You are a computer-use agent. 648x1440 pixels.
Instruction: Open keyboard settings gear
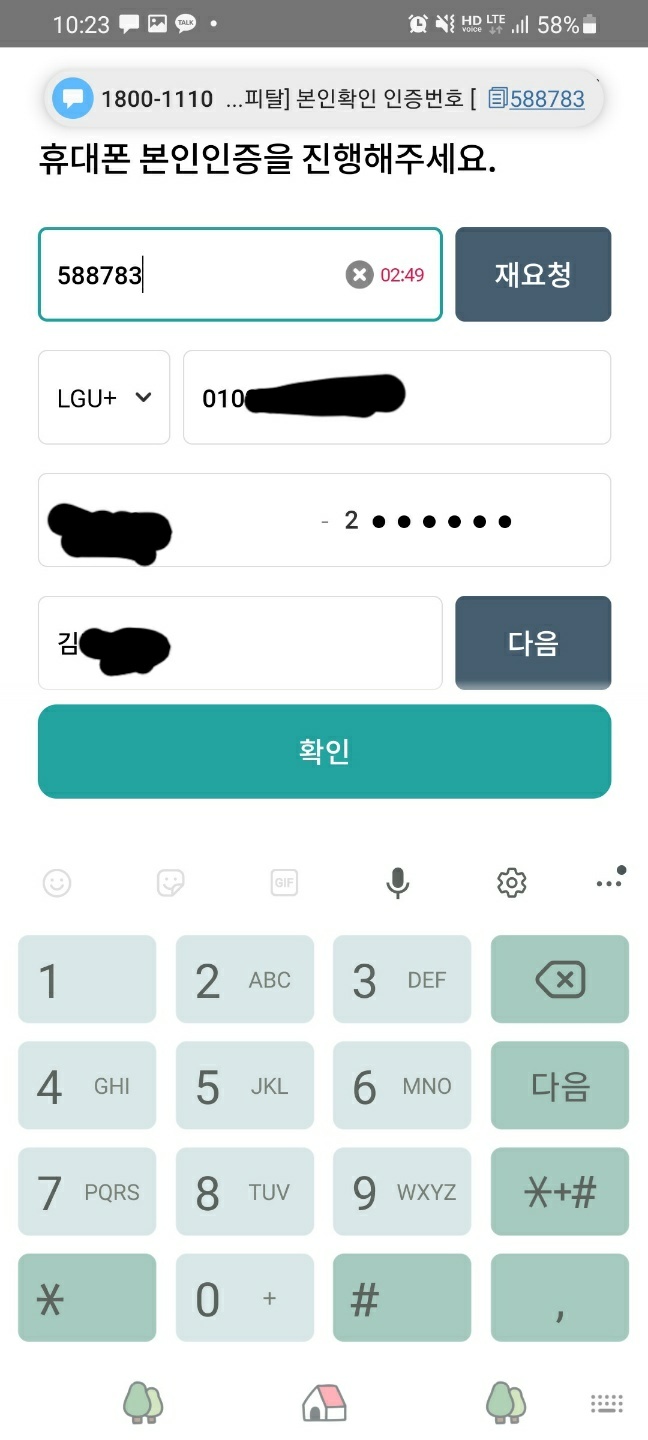point(511,883)
